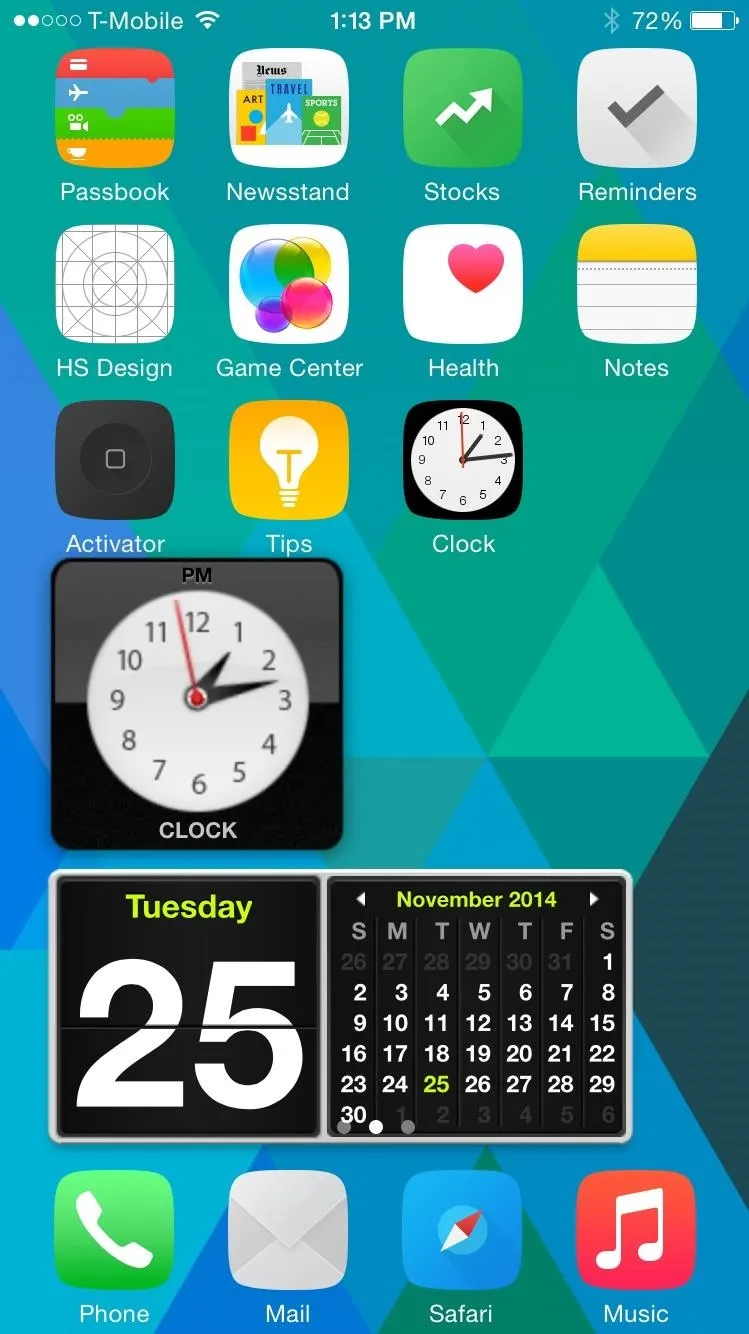The image size is (749, 1334).
Task: Launch Safari browser
Action: [x=462, y=1230]
